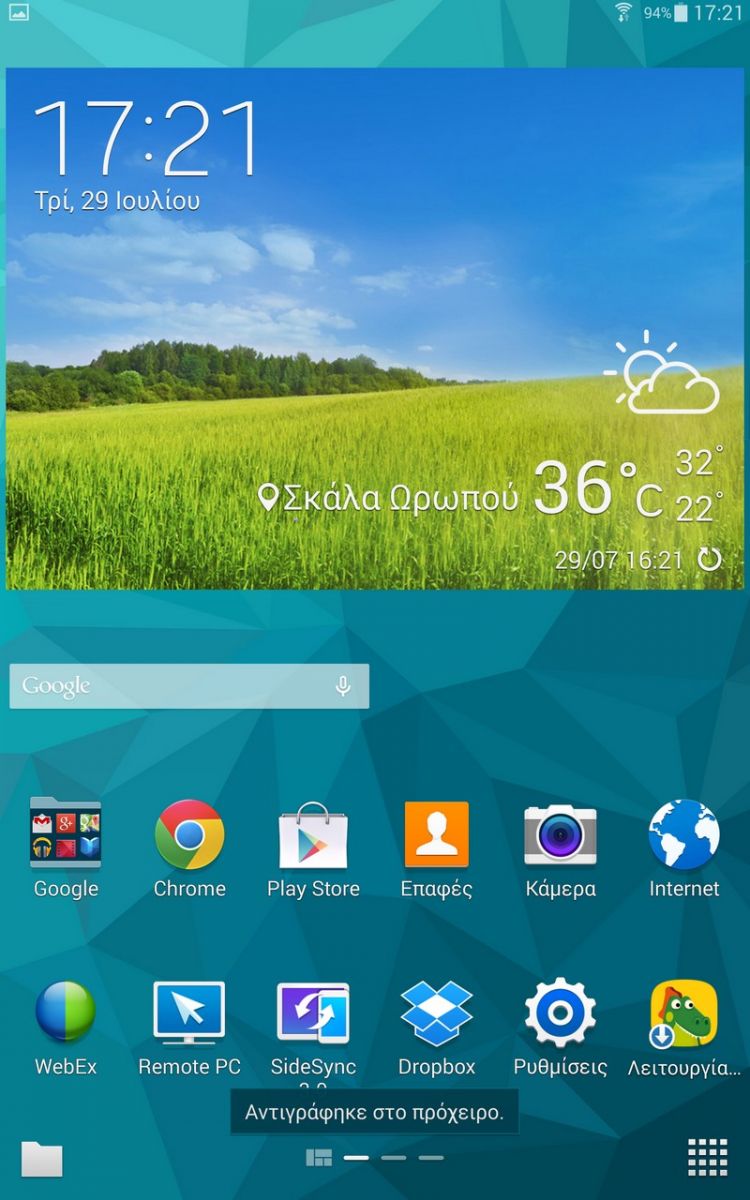Open the file folder in the dock
Screen dimensions: 750x1200
(x=42, y=1159)
